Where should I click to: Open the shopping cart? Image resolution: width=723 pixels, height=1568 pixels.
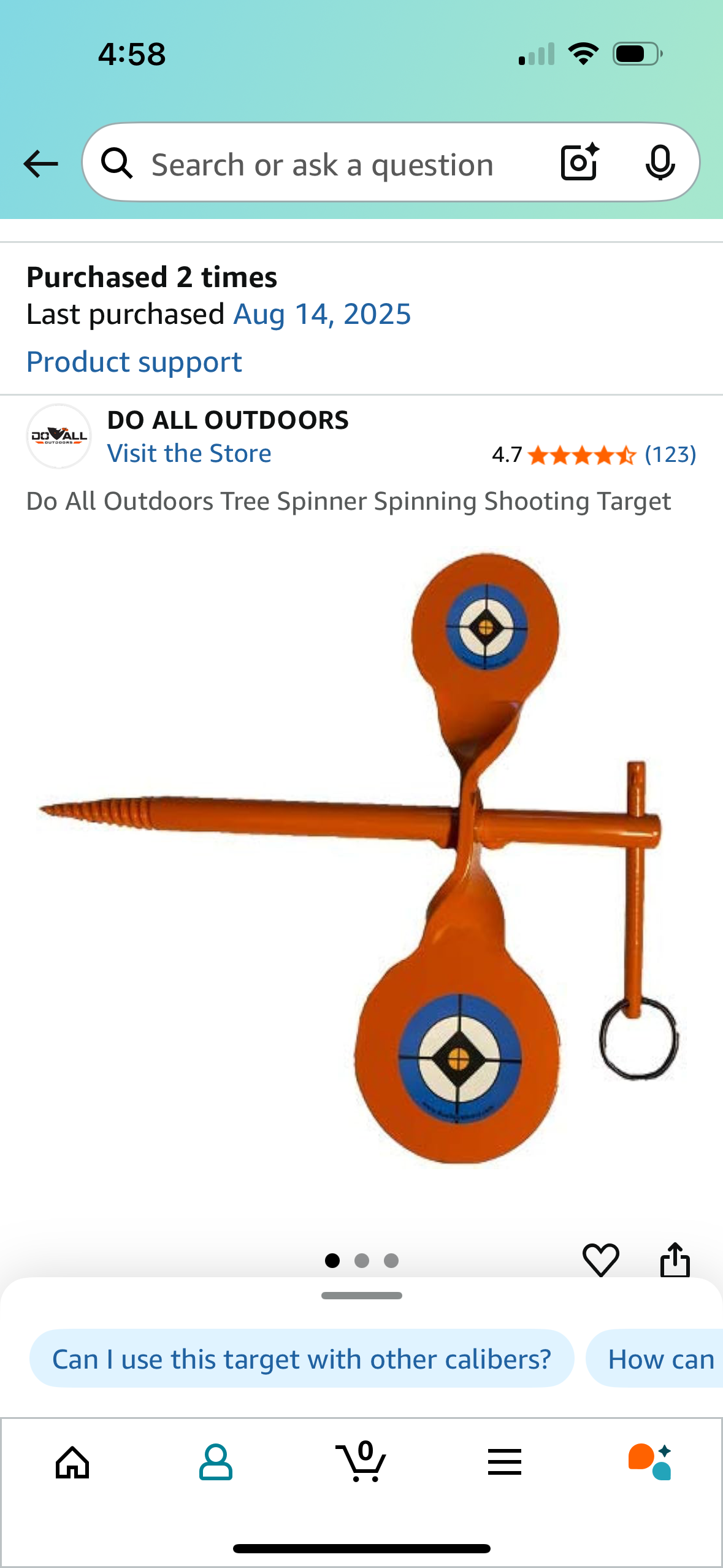coord(361,1462)
